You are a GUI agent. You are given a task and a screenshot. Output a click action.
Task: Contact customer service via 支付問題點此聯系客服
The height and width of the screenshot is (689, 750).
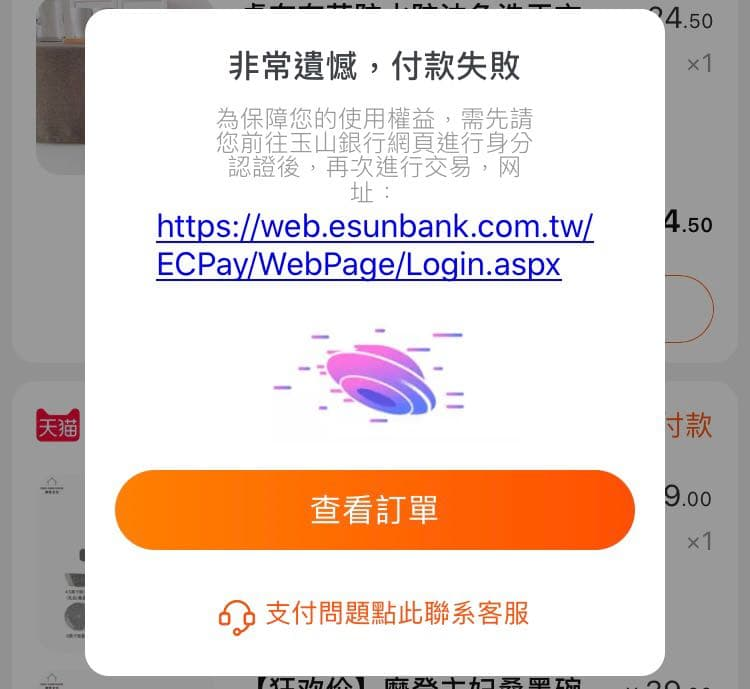(375, 614)
